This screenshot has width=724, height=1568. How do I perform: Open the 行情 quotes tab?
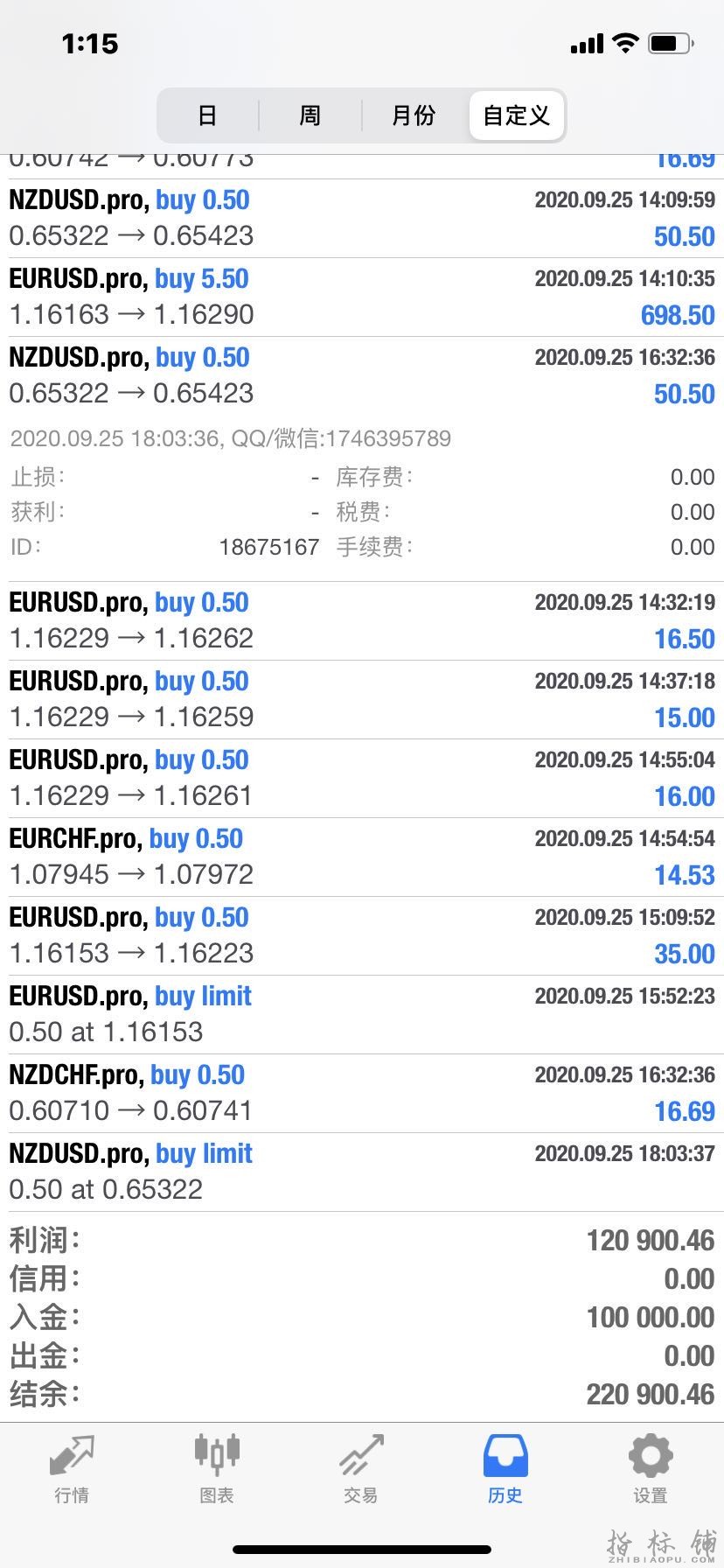click(x=72, y=1470)
